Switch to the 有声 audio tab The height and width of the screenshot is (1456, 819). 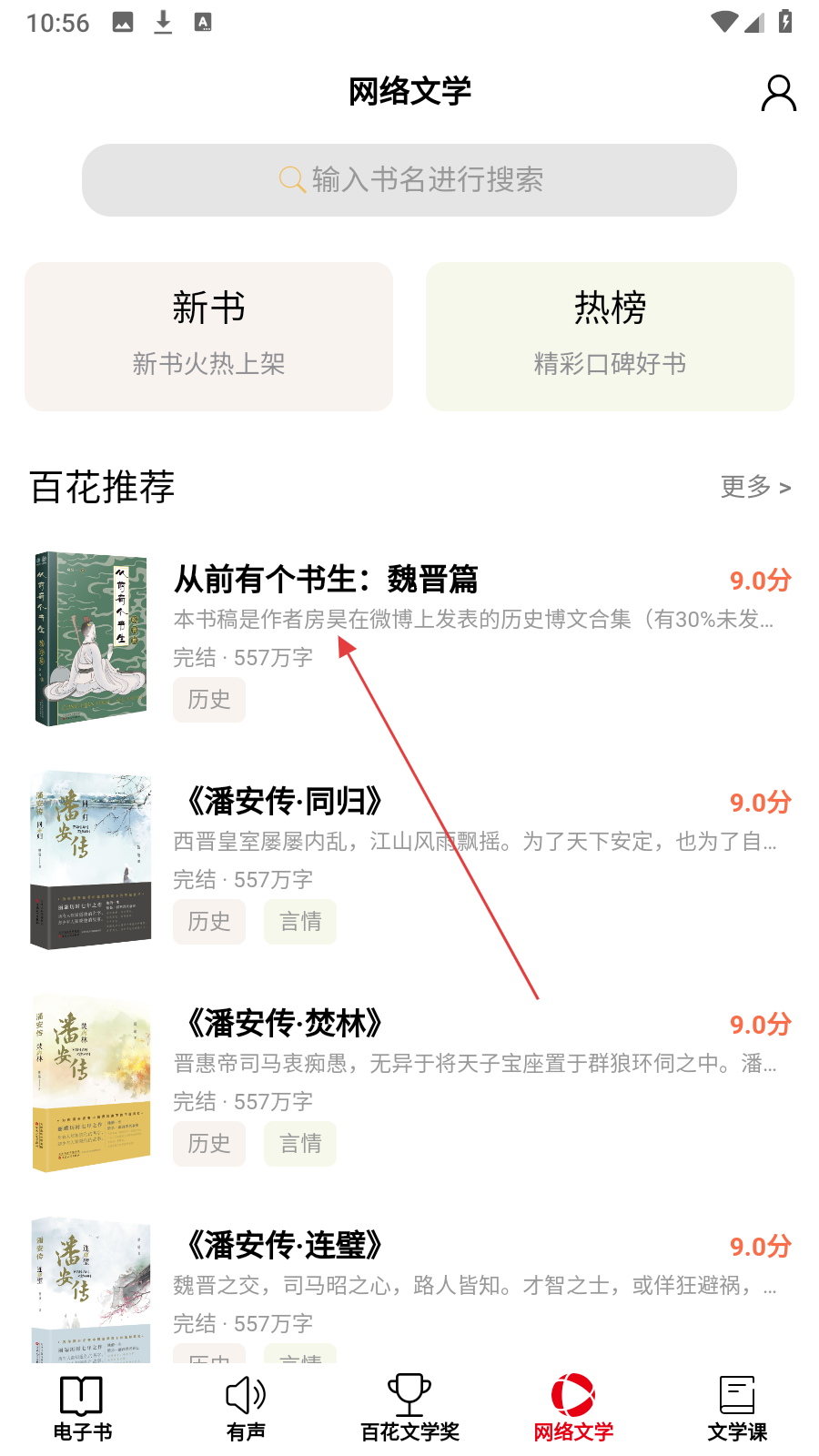click(x=246, y=1408)
